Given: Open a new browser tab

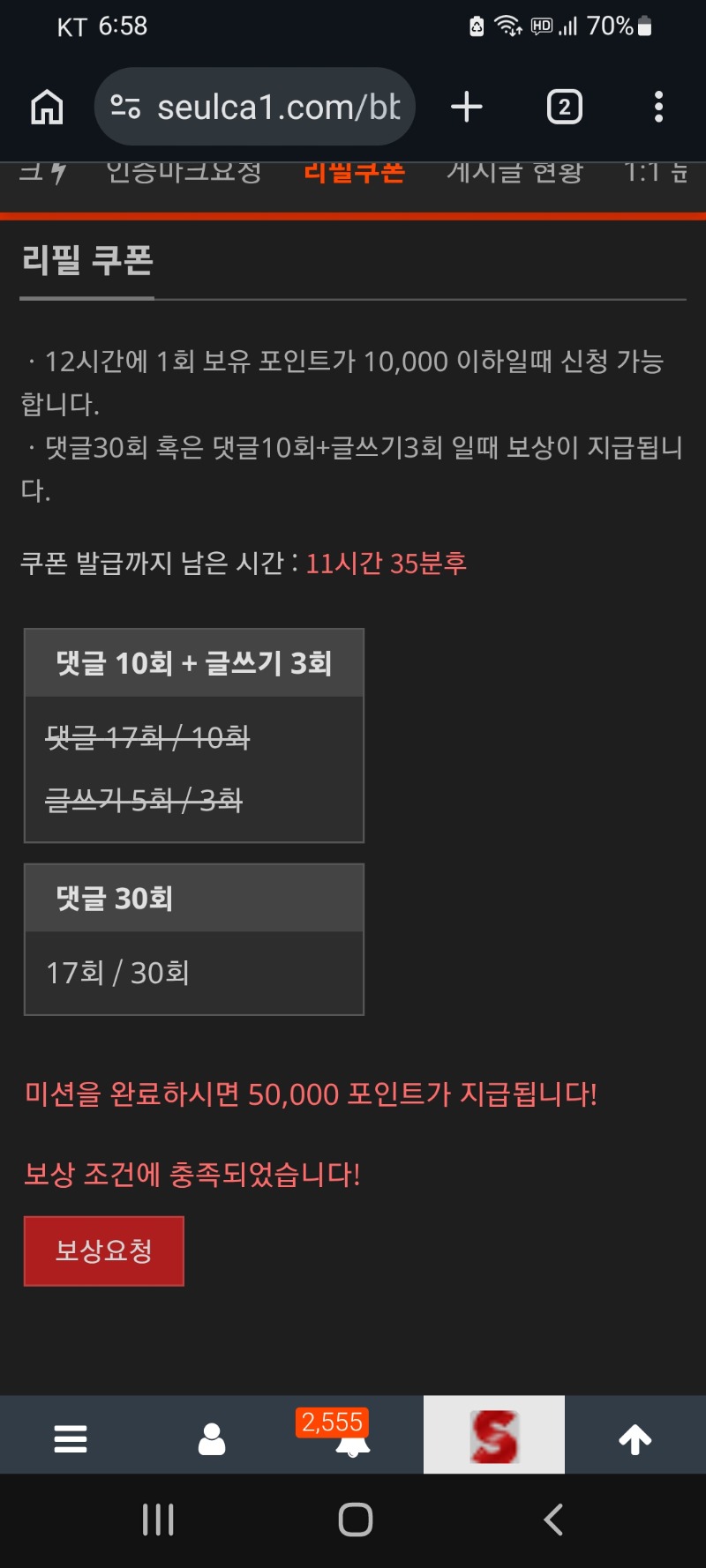Looking at the screenshot, I should pyautogui.click(x=466, y=107).
